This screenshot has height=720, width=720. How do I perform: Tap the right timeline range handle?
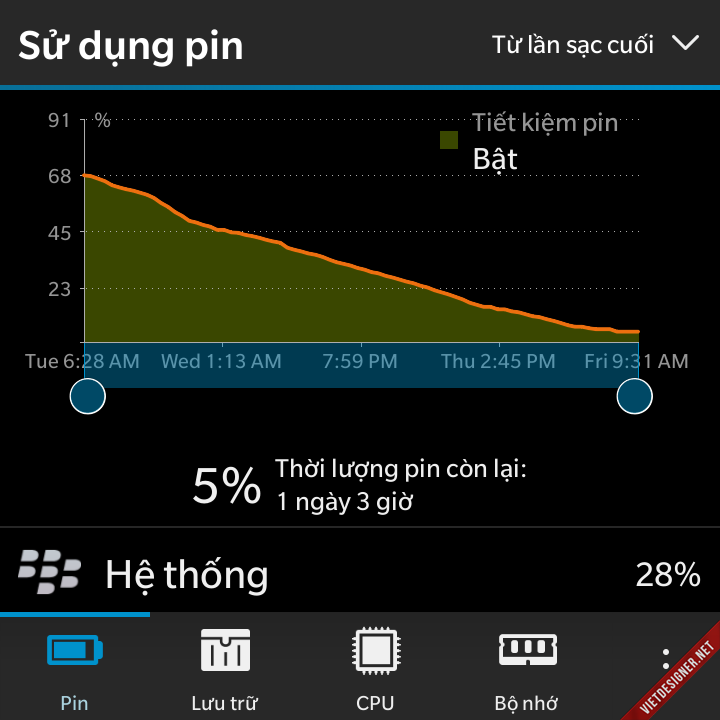(x=635, y=396)
